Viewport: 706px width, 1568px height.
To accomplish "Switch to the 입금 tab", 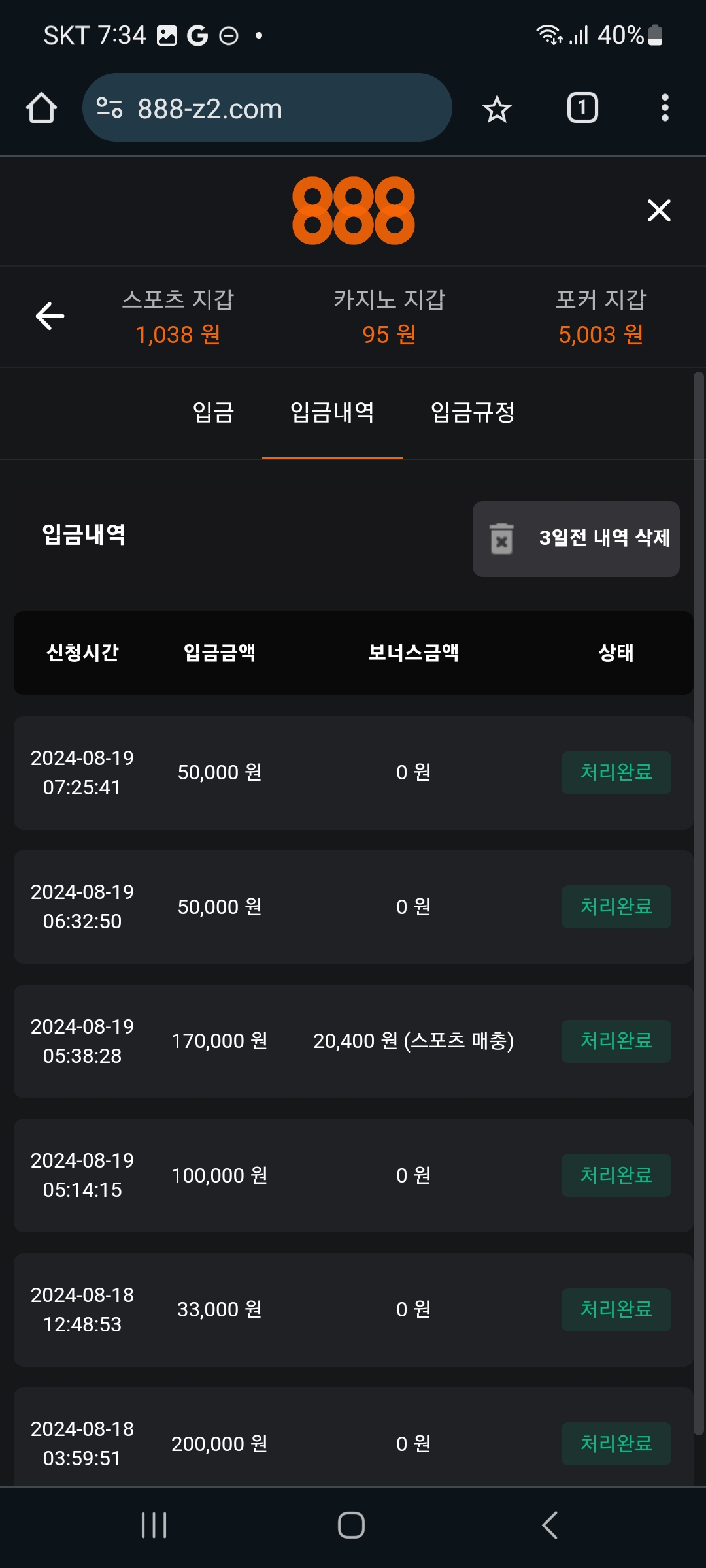I will [x=213, y=412].
